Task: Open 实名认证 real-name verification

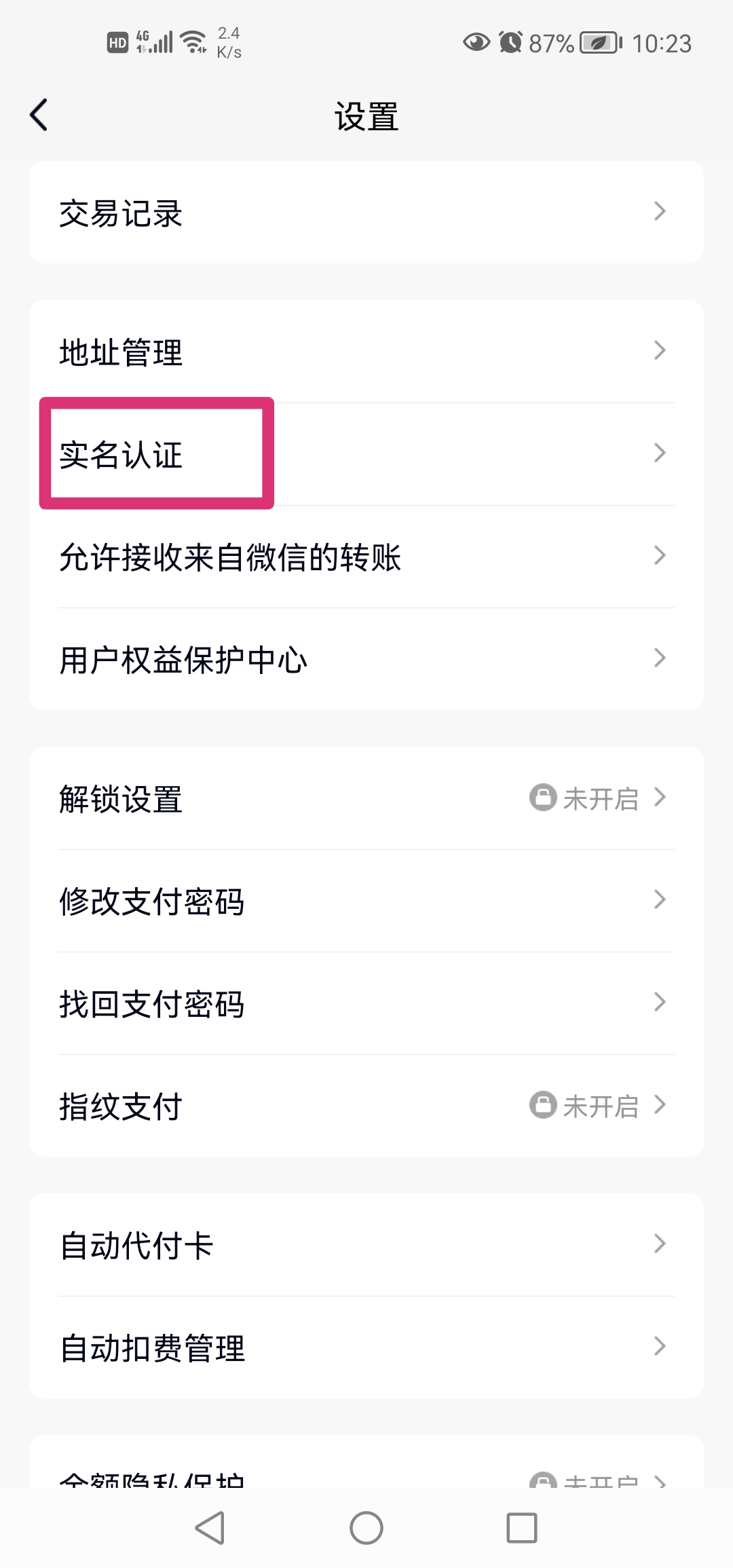Action: [x=365, y=454]
